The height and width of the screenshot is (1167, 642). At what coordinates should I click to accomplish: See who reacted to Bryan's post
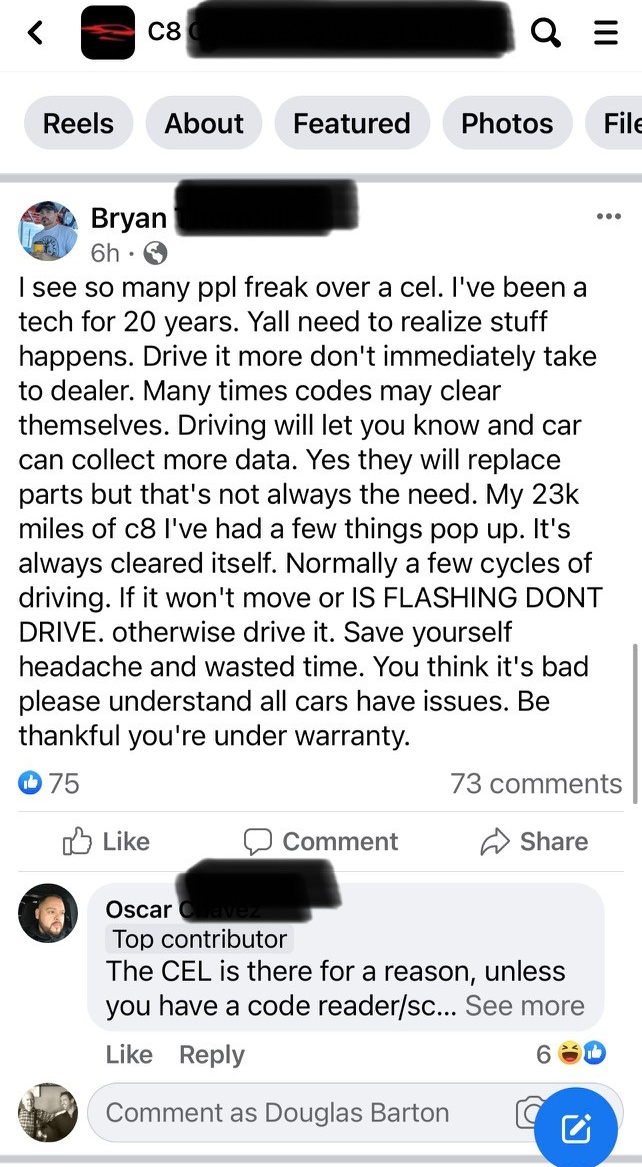(48, 783)
